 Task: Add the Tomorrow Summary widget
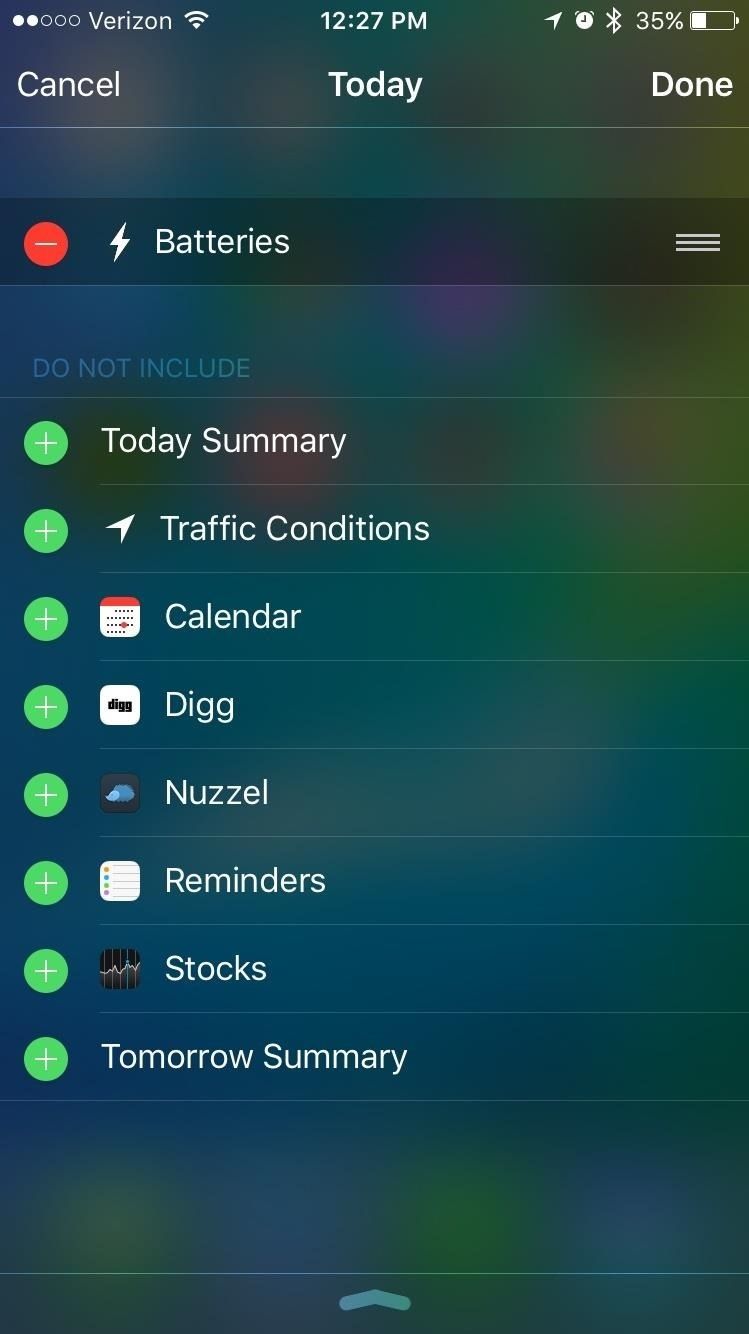tap(45, 1058)
